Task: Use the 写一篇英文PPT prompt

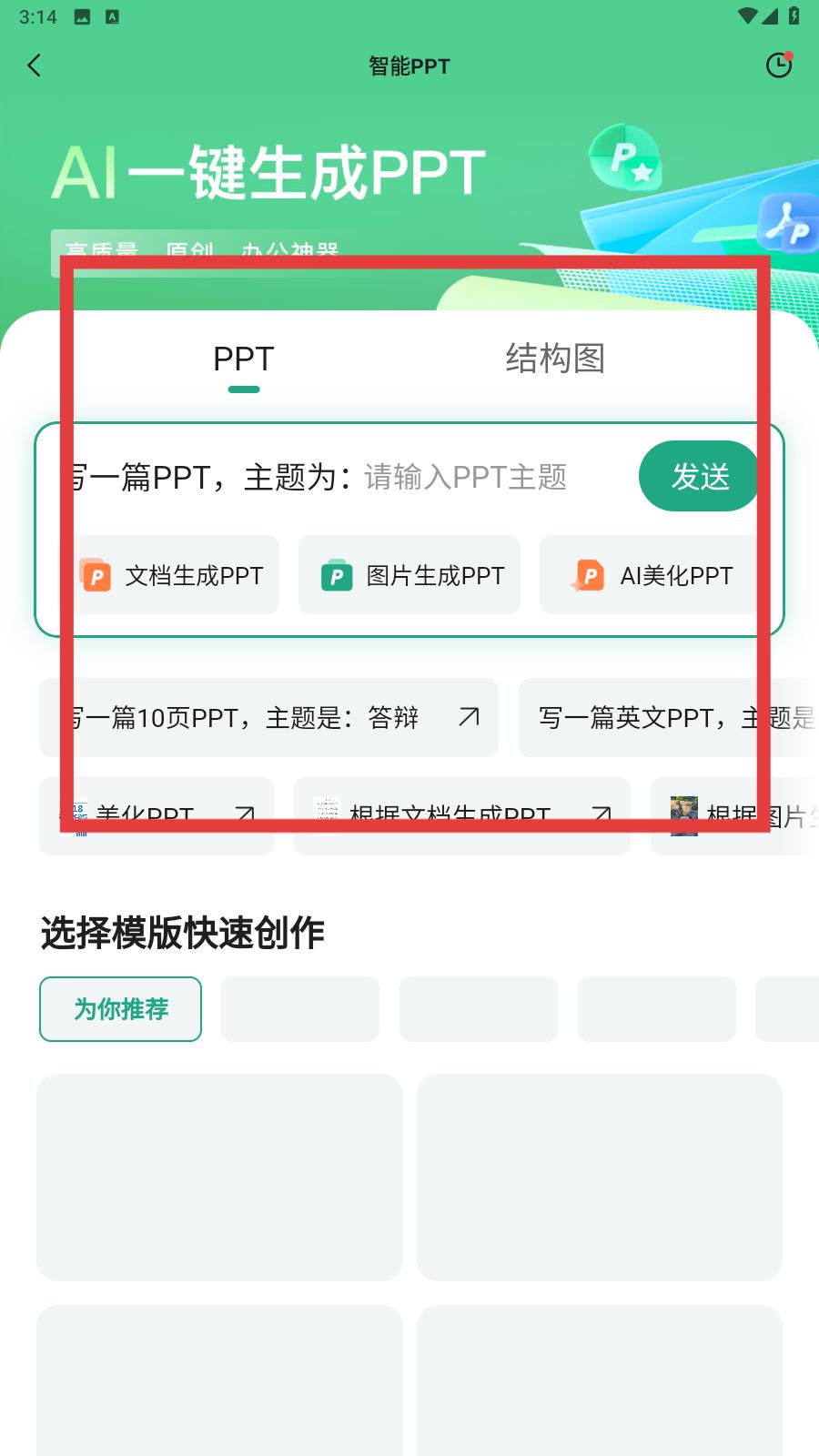Action: 669,717
